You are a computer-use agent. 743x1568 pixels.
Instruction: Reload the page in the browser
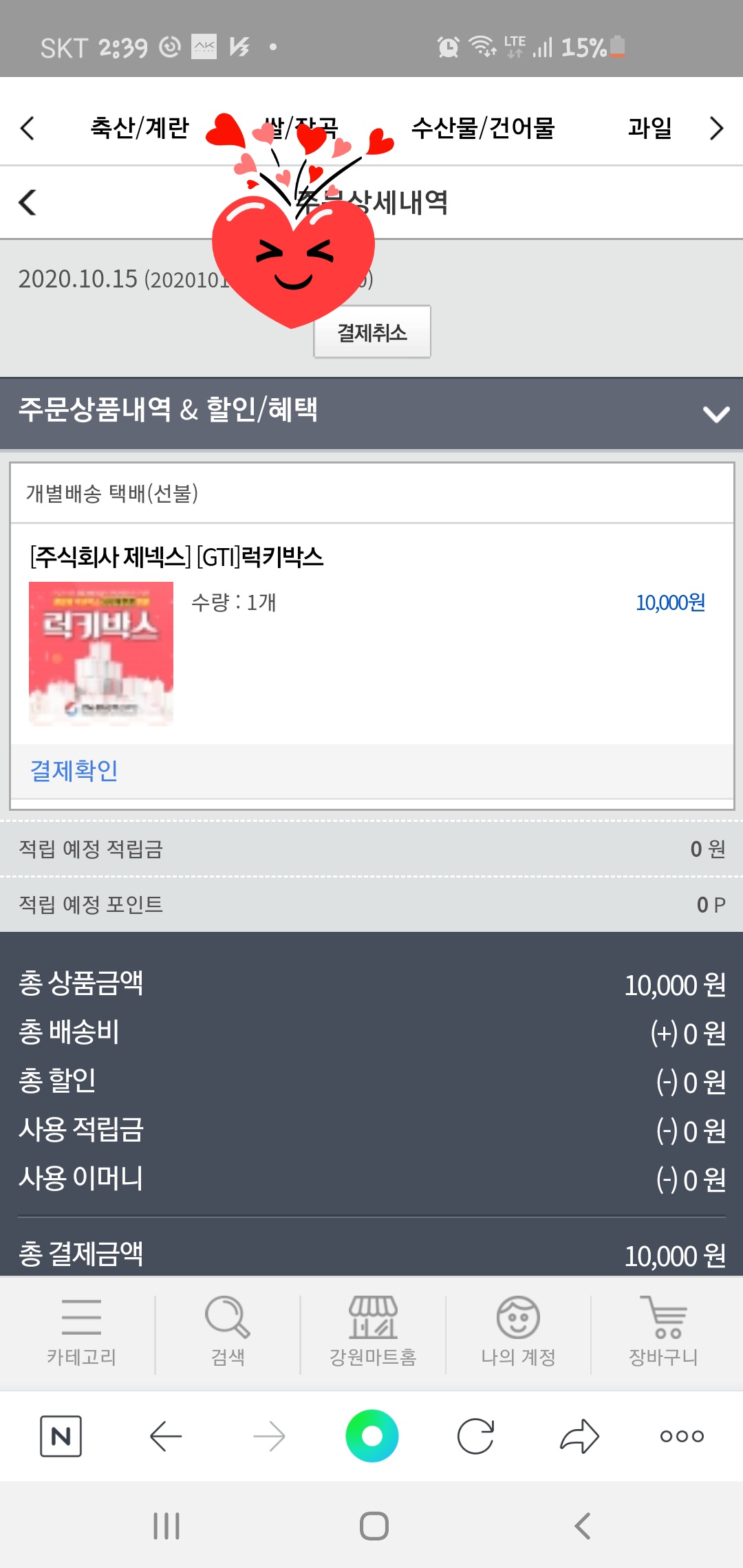point(475,1436)
